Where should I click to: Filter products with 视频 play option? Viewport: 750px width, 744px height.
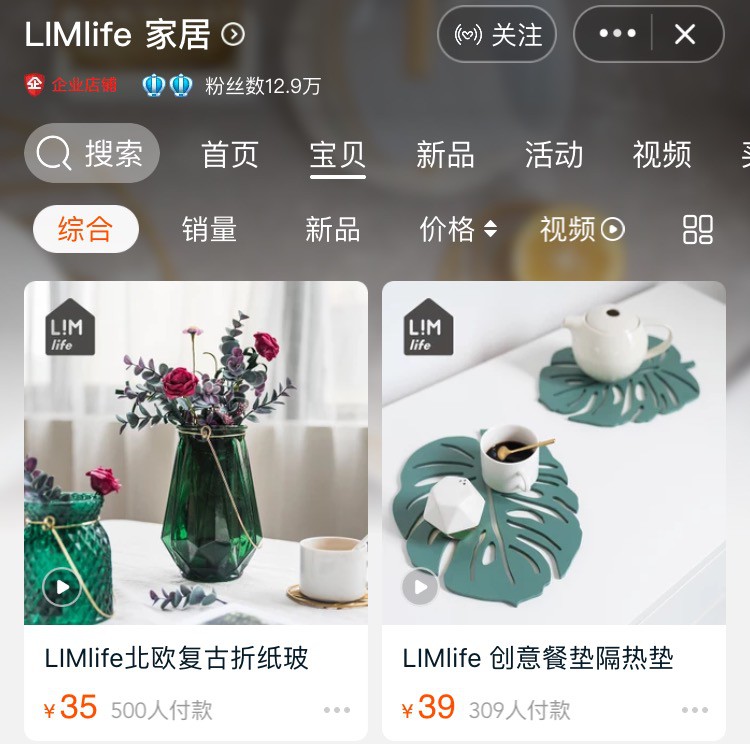[581, 229]
